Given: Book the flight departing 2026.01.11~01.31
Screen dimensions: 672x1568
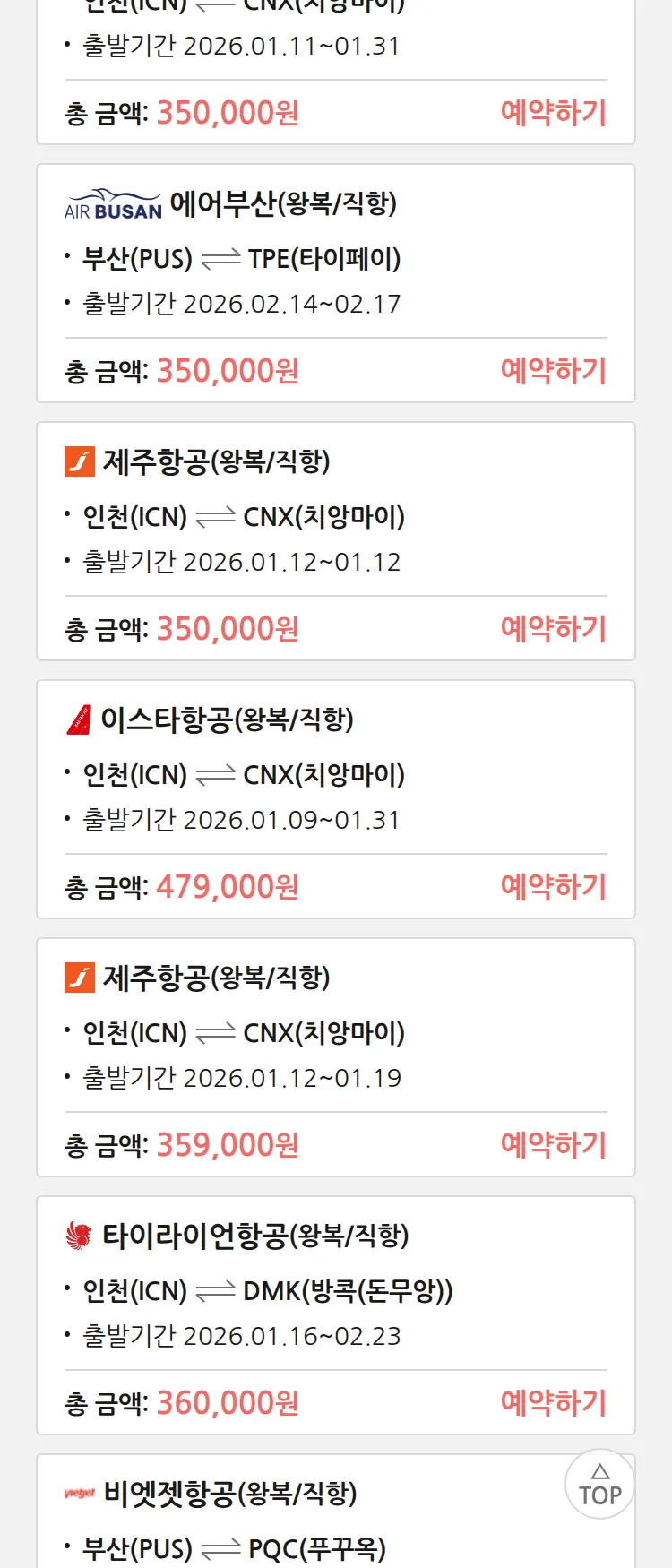Looking at the screenshot, I should (x=553, y=112).
